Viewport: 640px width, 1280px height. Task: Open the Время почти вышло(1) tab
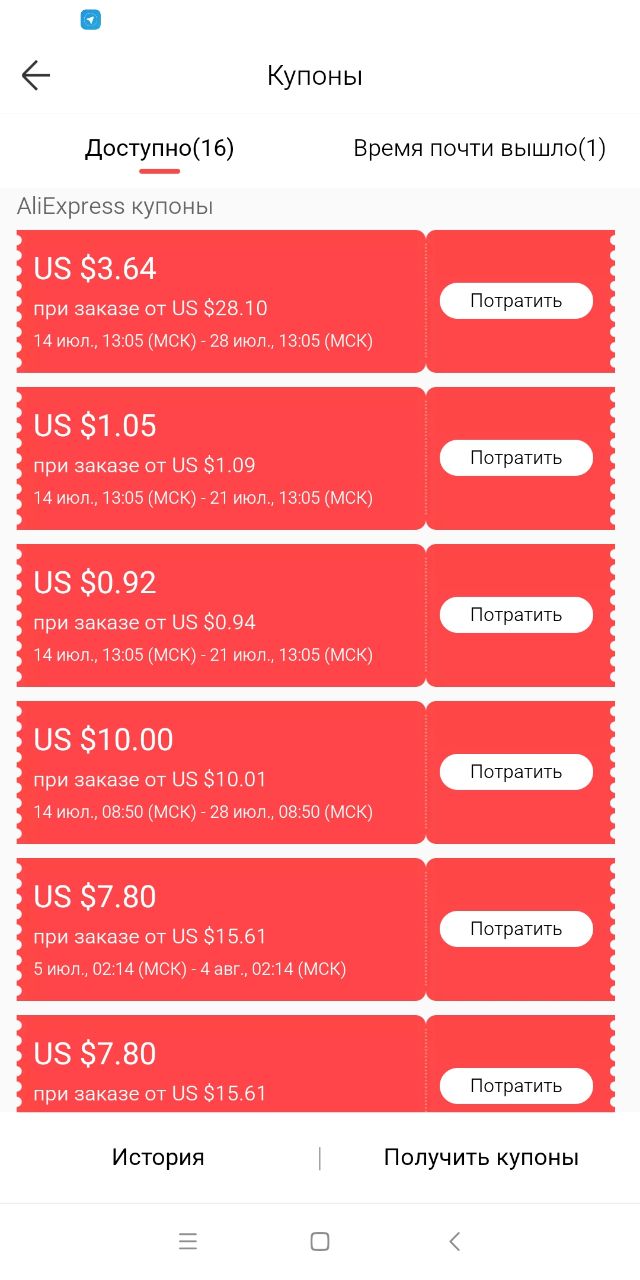click(x=480, y=149)
